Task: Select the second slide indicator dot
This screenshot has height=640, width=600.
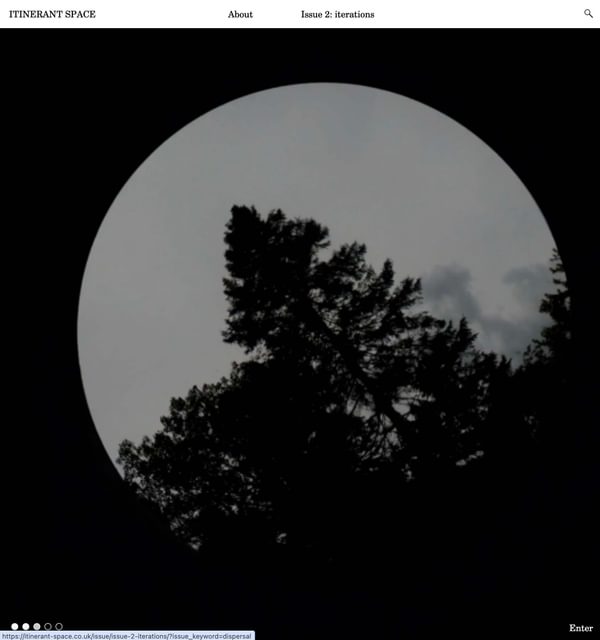Action: (x=26, y=626)
